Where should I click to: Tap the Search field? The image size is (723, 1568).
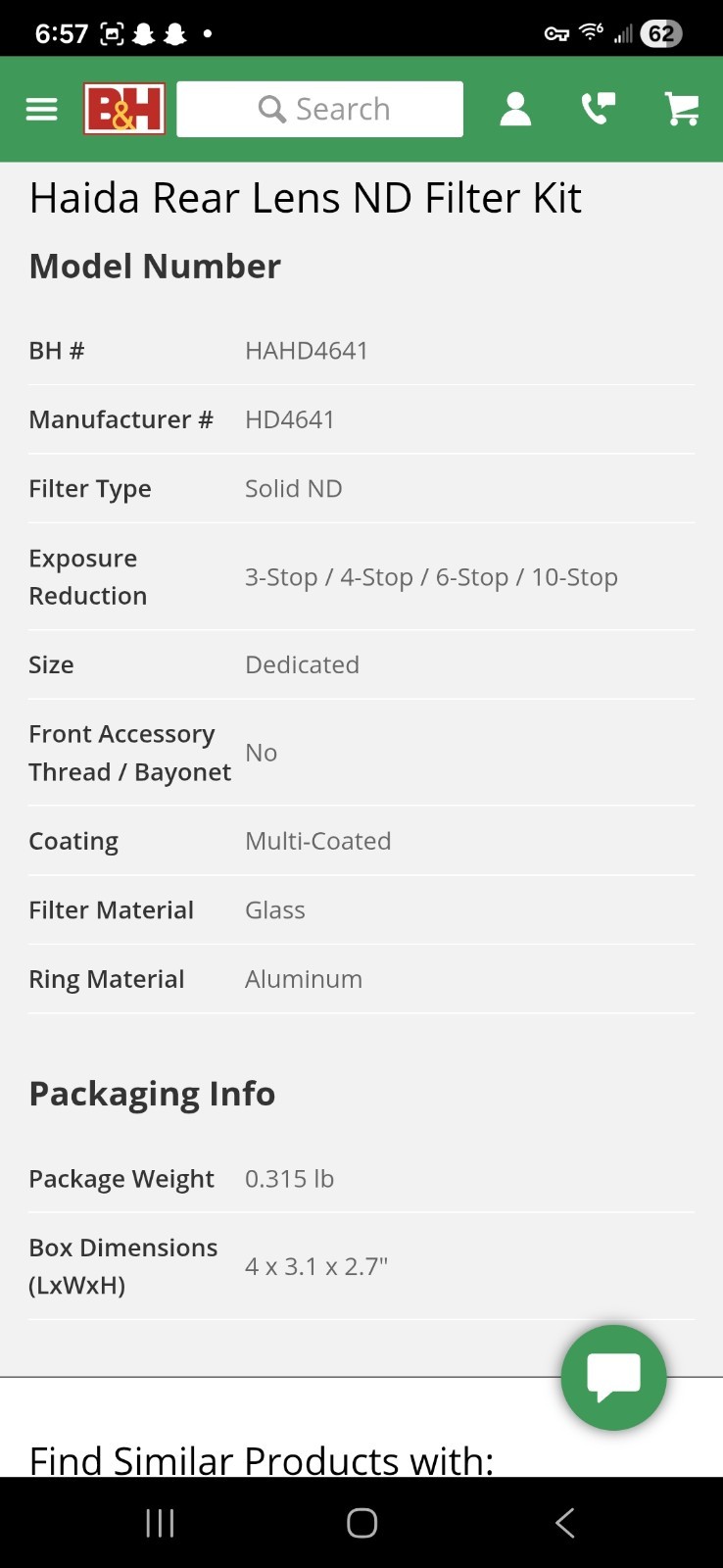click(x=320, y=109)
